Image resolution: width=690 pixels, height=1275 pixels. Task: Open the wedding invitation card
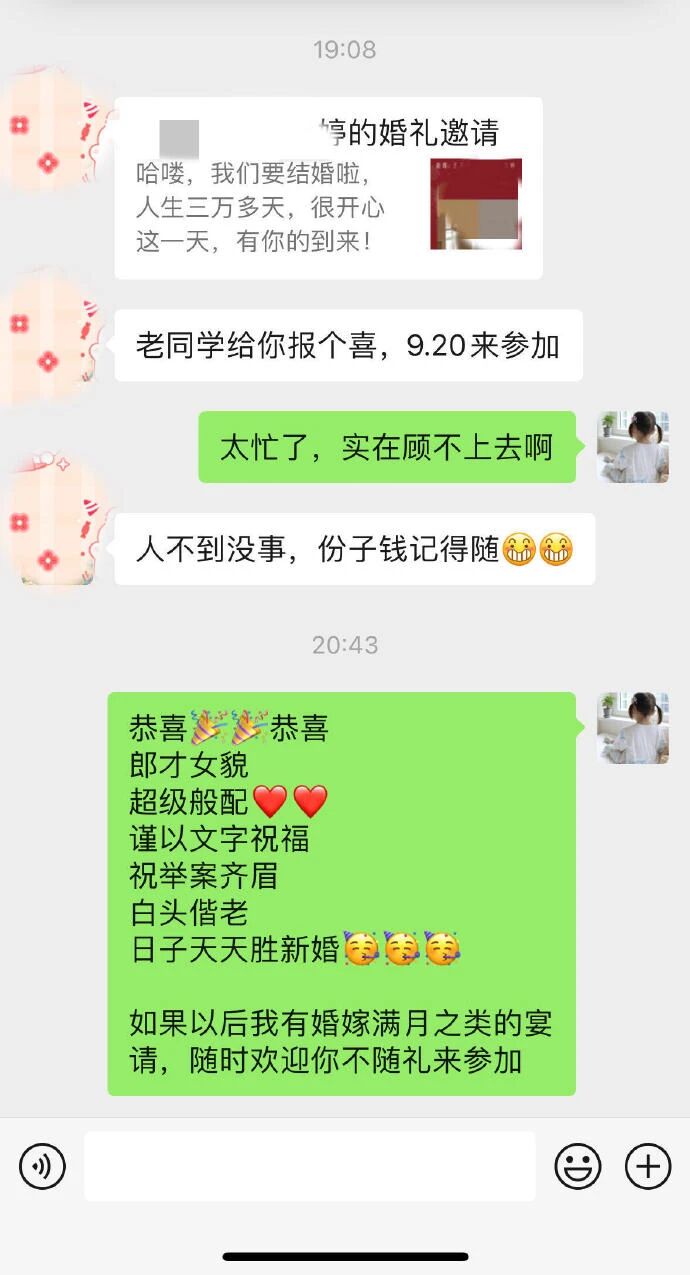[328, 188]
